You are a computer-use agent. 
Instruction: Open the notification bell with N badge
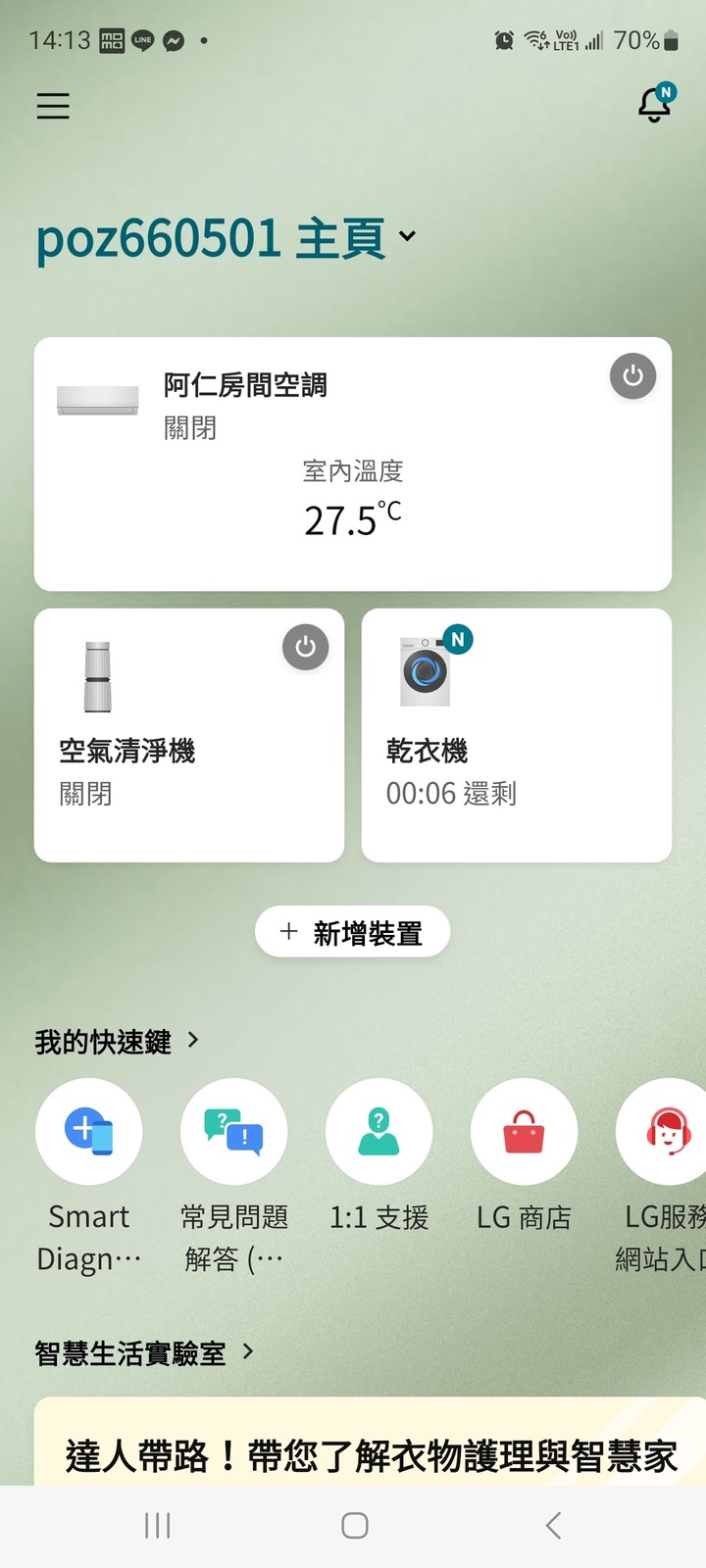pos(652,106)
